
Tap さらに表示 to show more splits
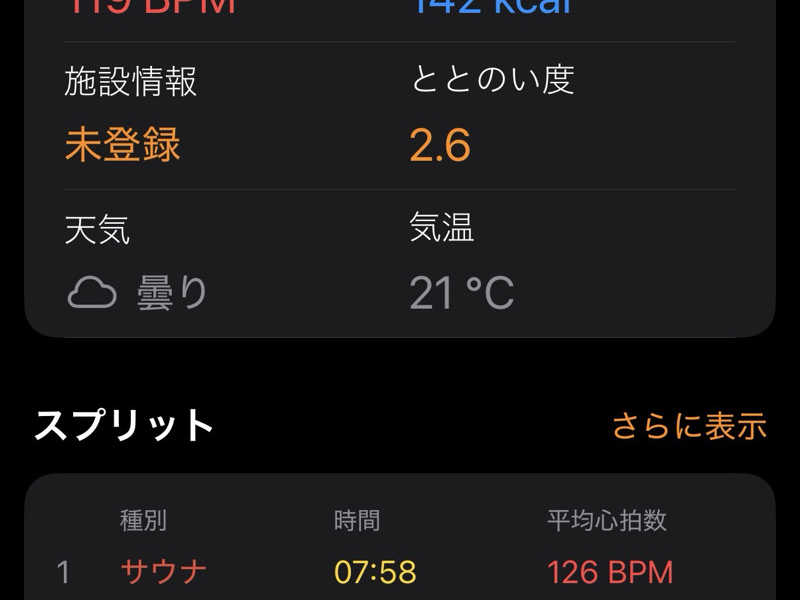[x=689, y=426]
